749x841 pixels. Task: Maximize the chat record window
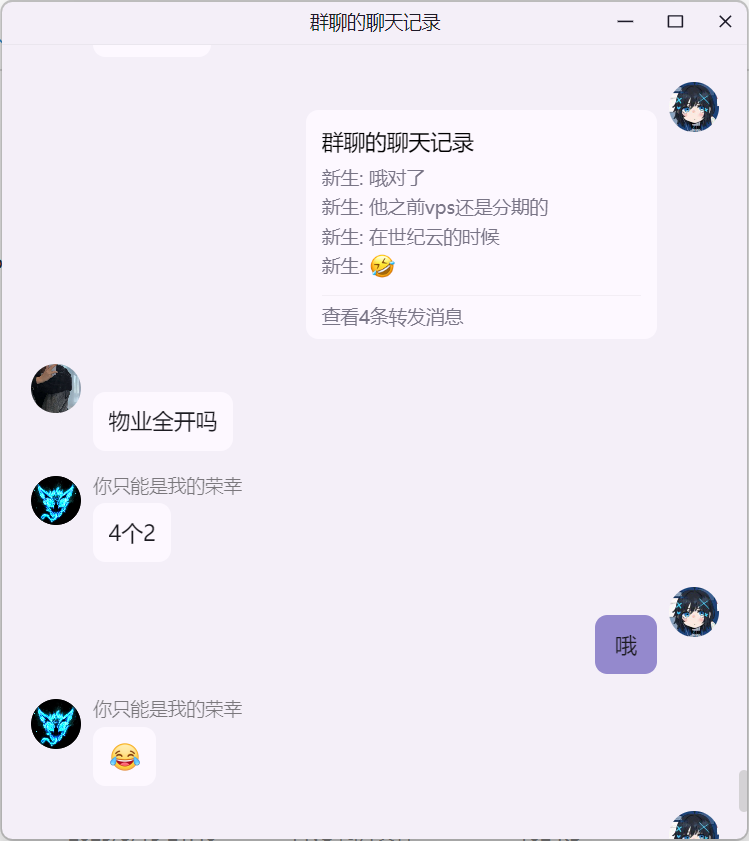click(675, 22)
